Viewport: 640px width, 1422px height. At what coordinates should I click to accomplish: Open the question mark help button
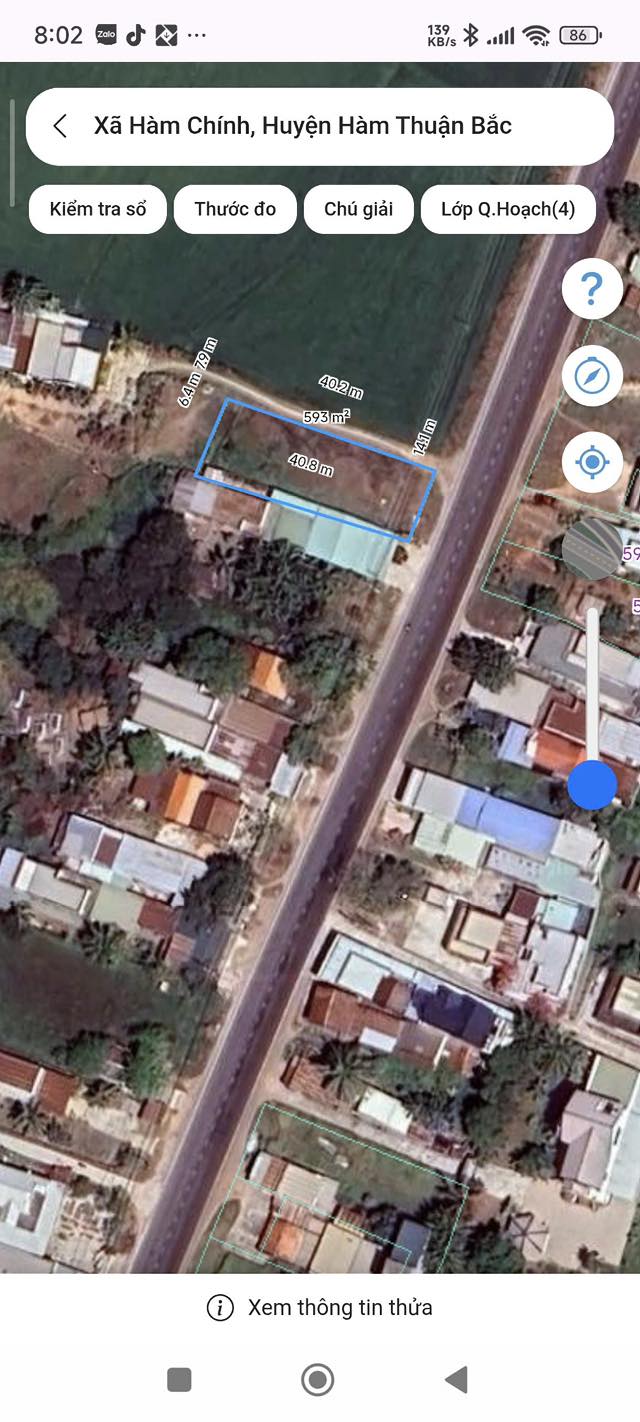tap(592, 289)
